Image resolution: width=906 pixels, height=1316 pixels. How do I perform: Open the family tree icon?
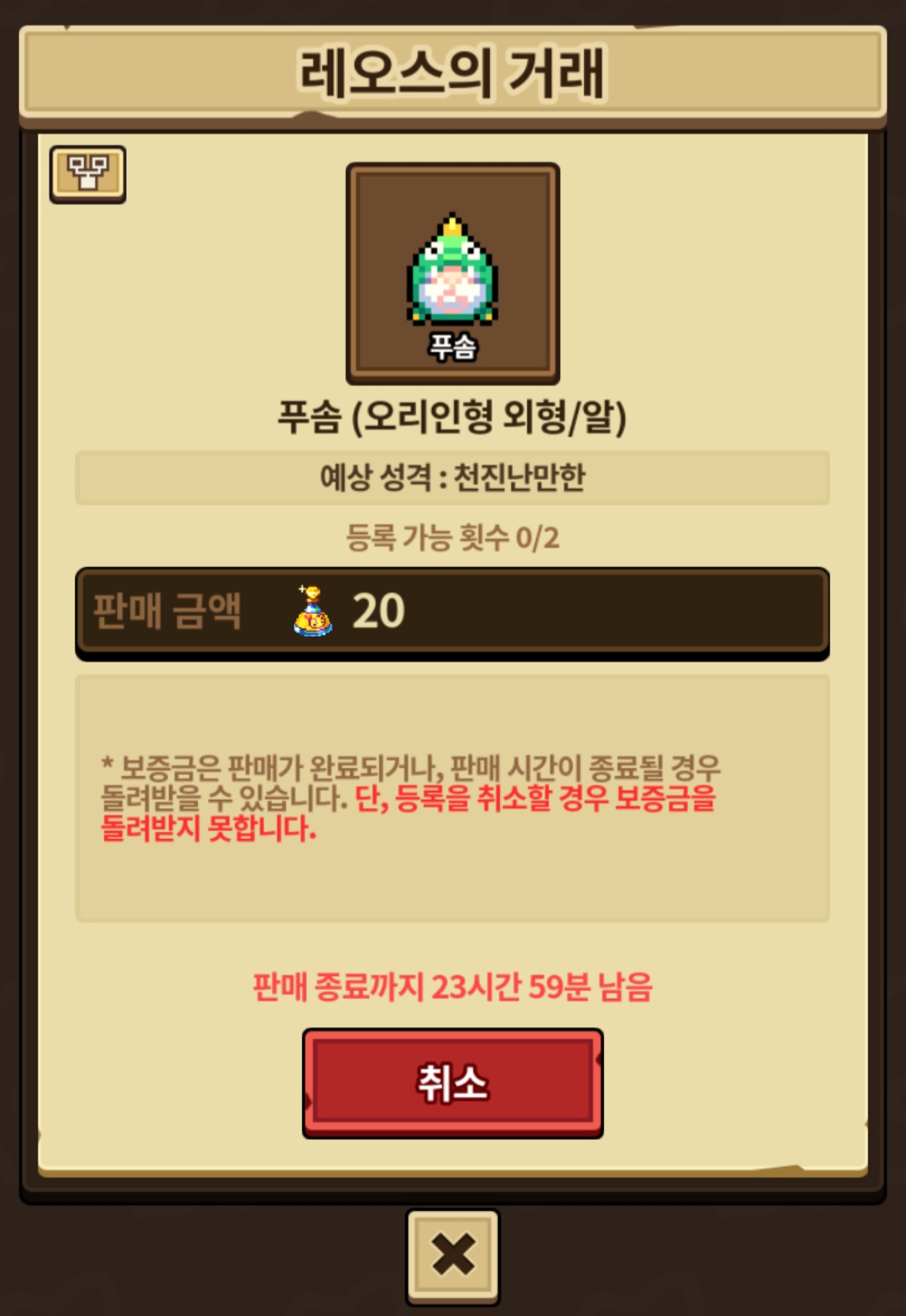pos(88,174)
